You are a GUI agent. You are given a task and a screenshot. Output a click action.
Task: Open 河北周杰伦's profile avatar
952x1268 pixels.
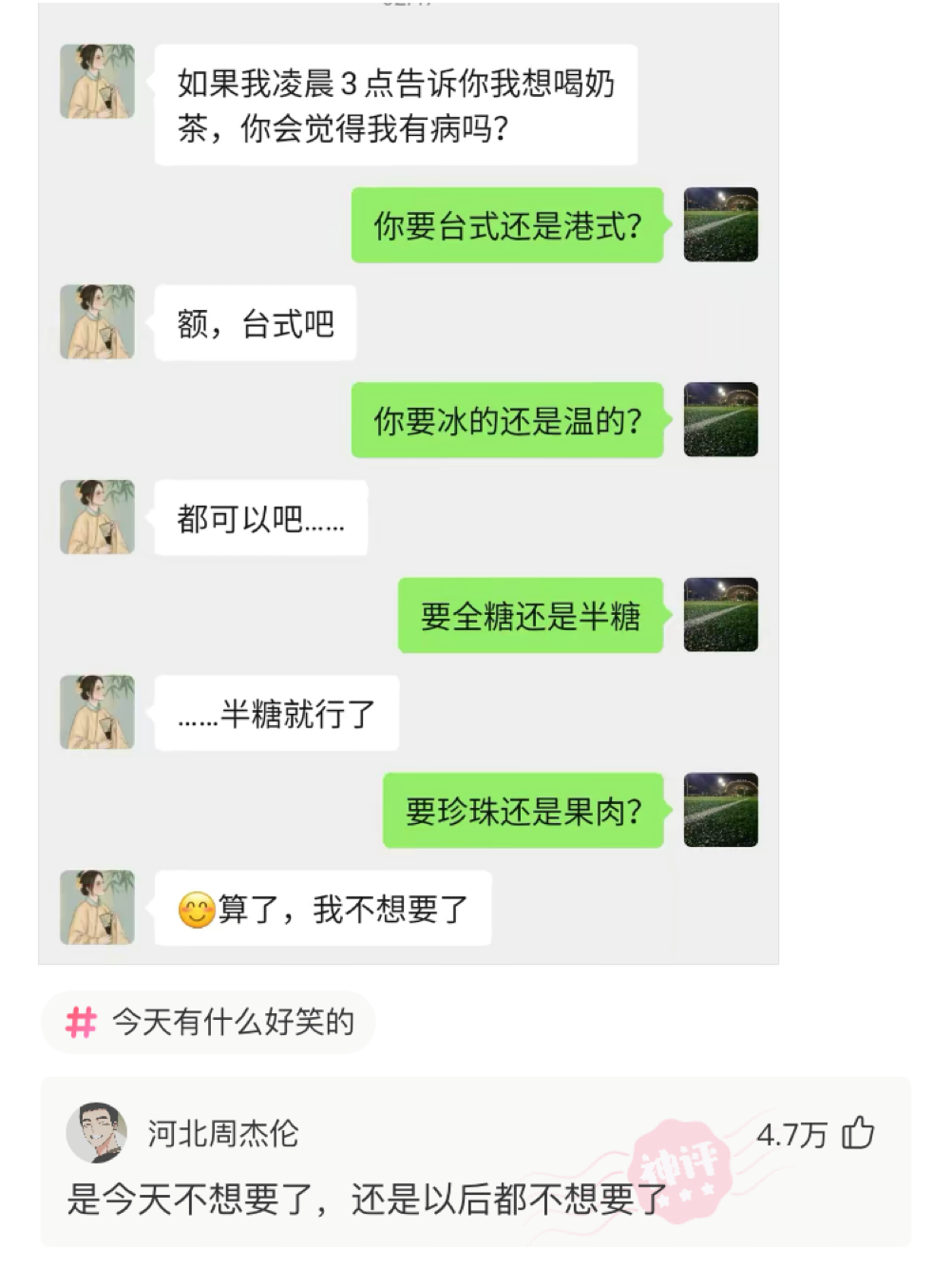coord(96,1133)
